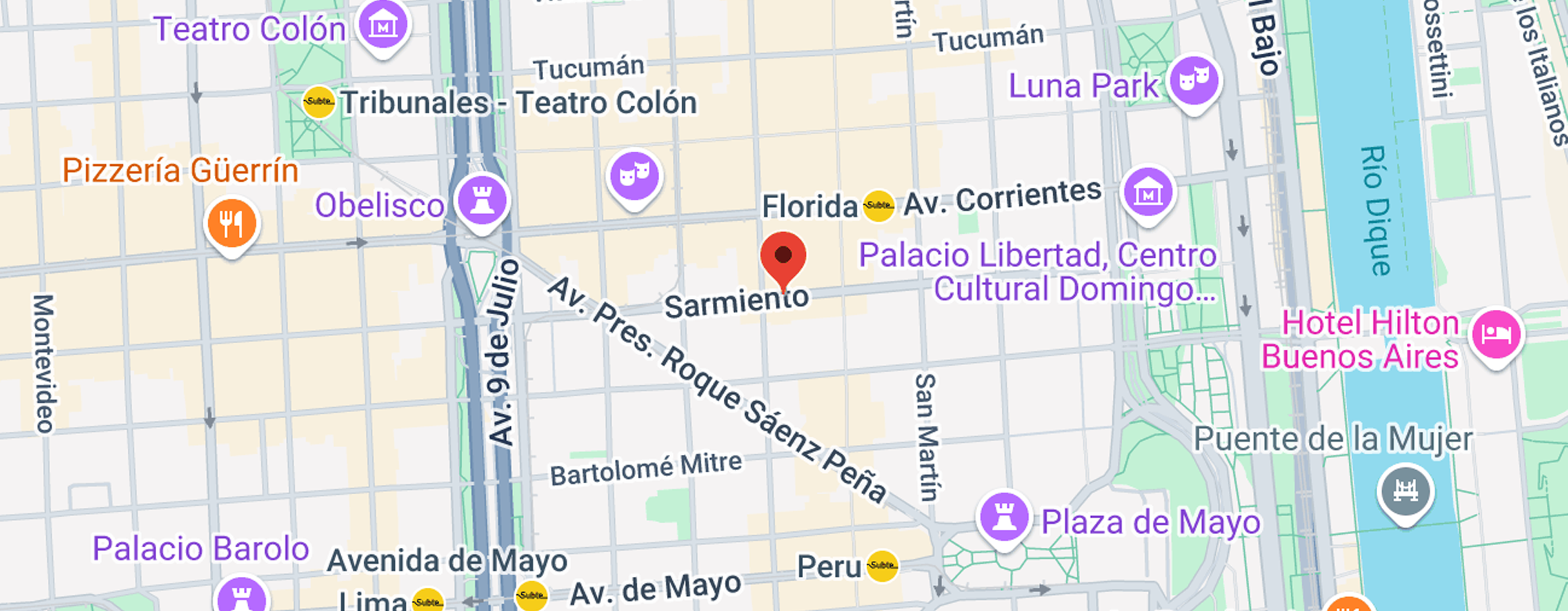Tap the red location pin on Sarmiento
This screenshot has width=1568, height=611.
pos(783,257)
